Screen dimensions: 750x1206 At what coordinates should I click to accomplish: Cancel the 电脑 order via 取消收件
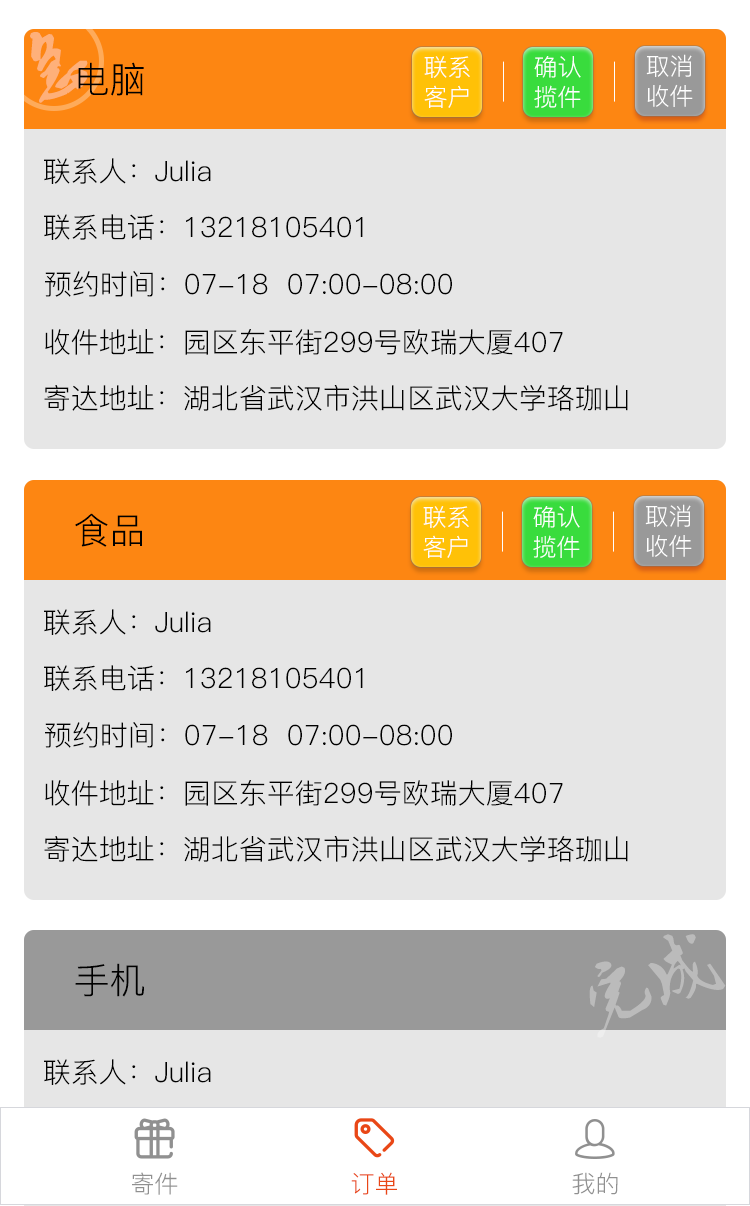669,82
